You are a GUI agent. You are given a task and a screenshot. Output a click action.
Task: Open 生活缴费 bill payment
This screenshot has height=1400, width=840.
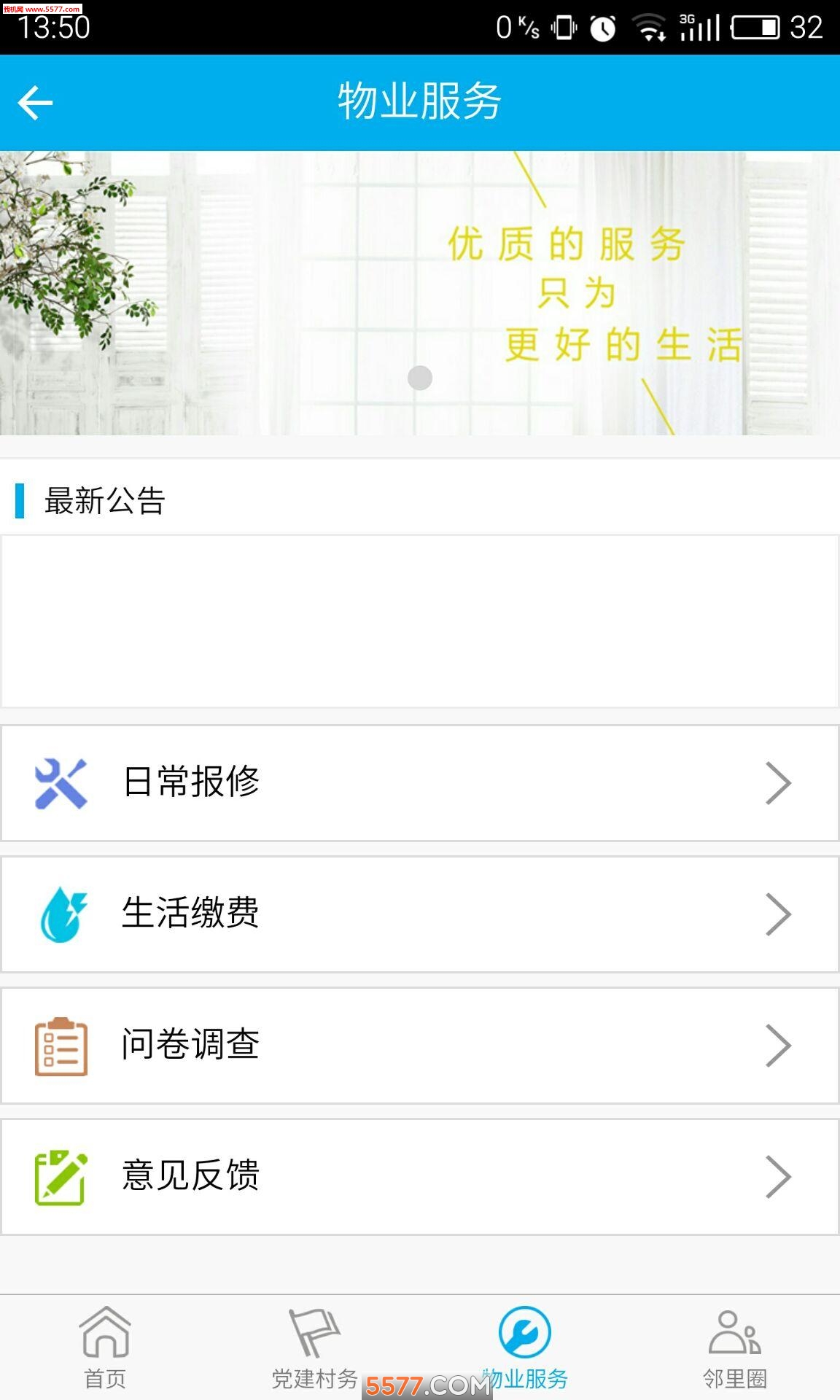tap(419, 914)
